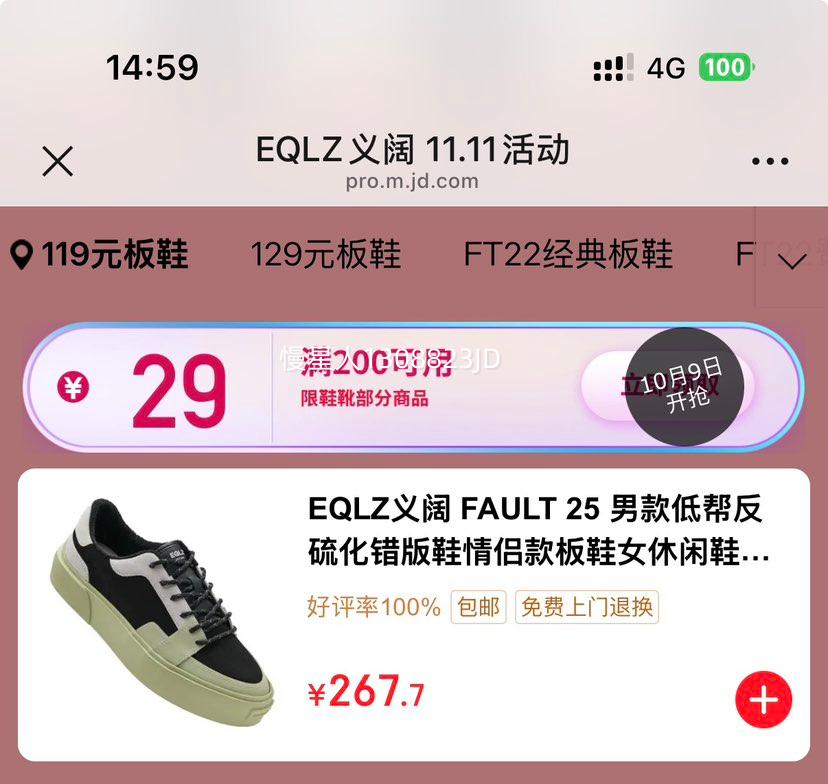Switch to the 129元板鞋 tab

click(325, 255)
